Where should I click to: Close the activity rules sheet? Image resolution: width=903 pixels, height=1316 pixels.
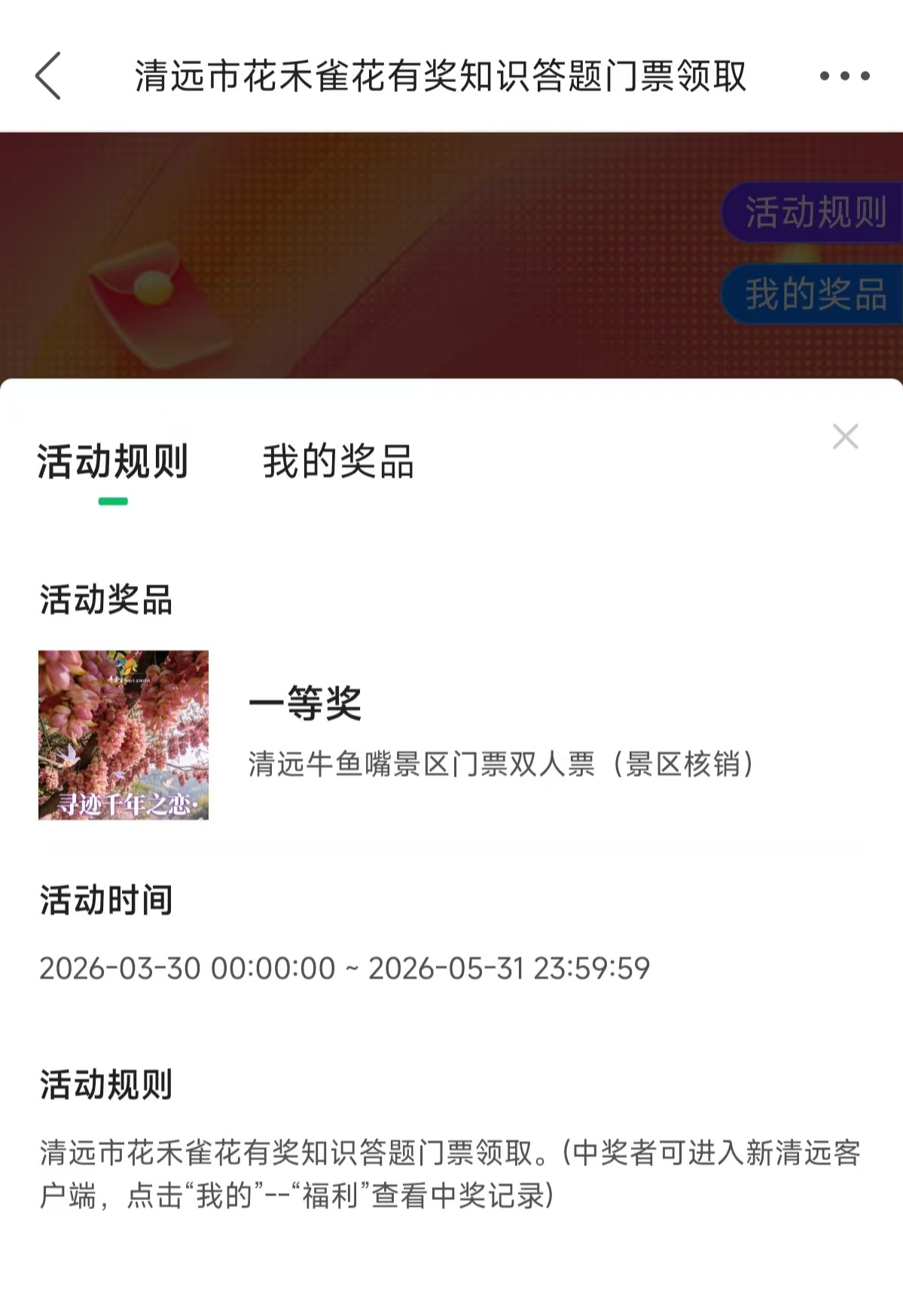tap(845, 437)
